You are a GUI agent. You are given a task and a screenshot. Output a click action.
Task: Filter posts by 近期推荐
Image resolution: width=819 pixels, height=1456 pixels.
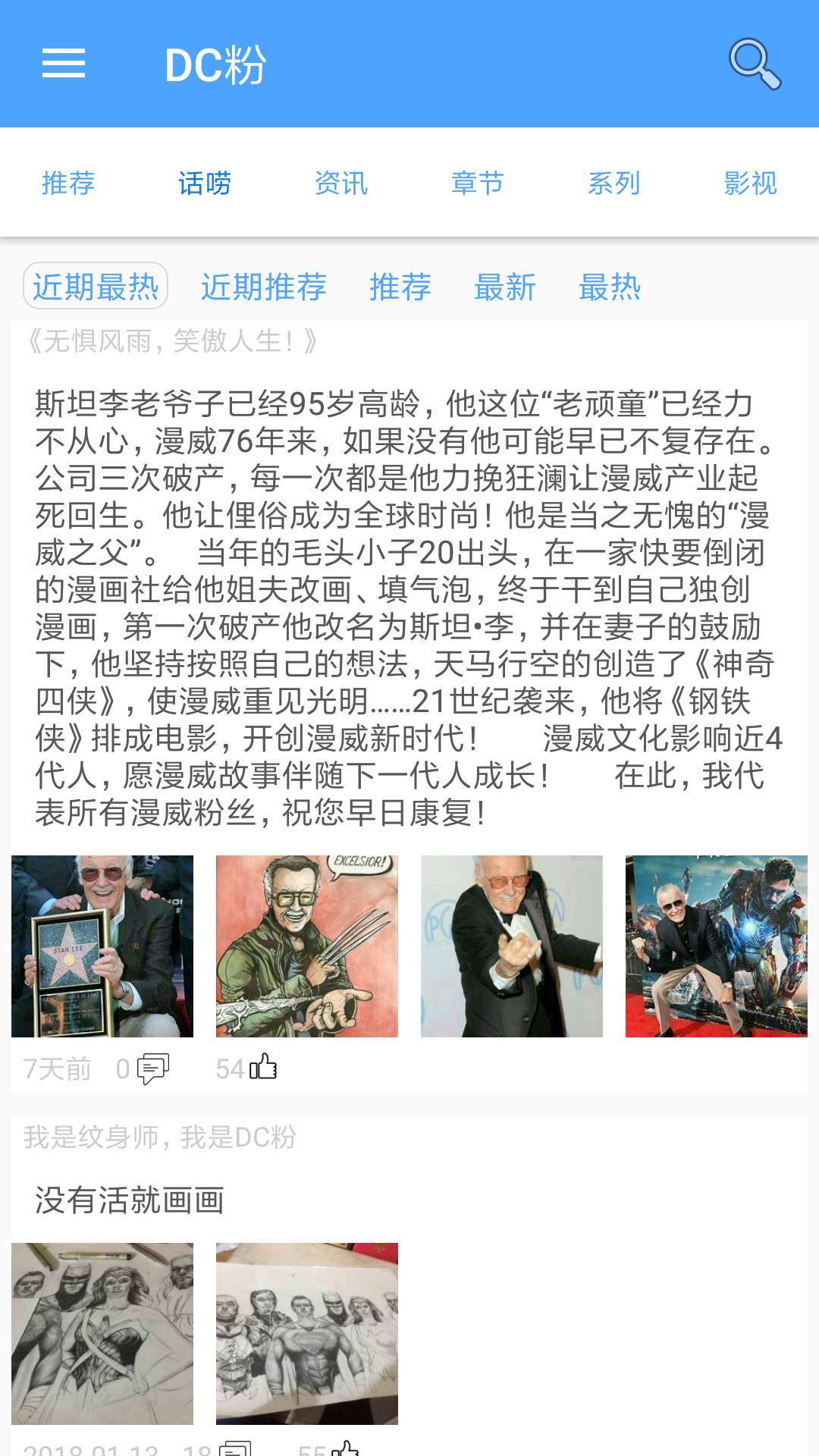[263, 287]
